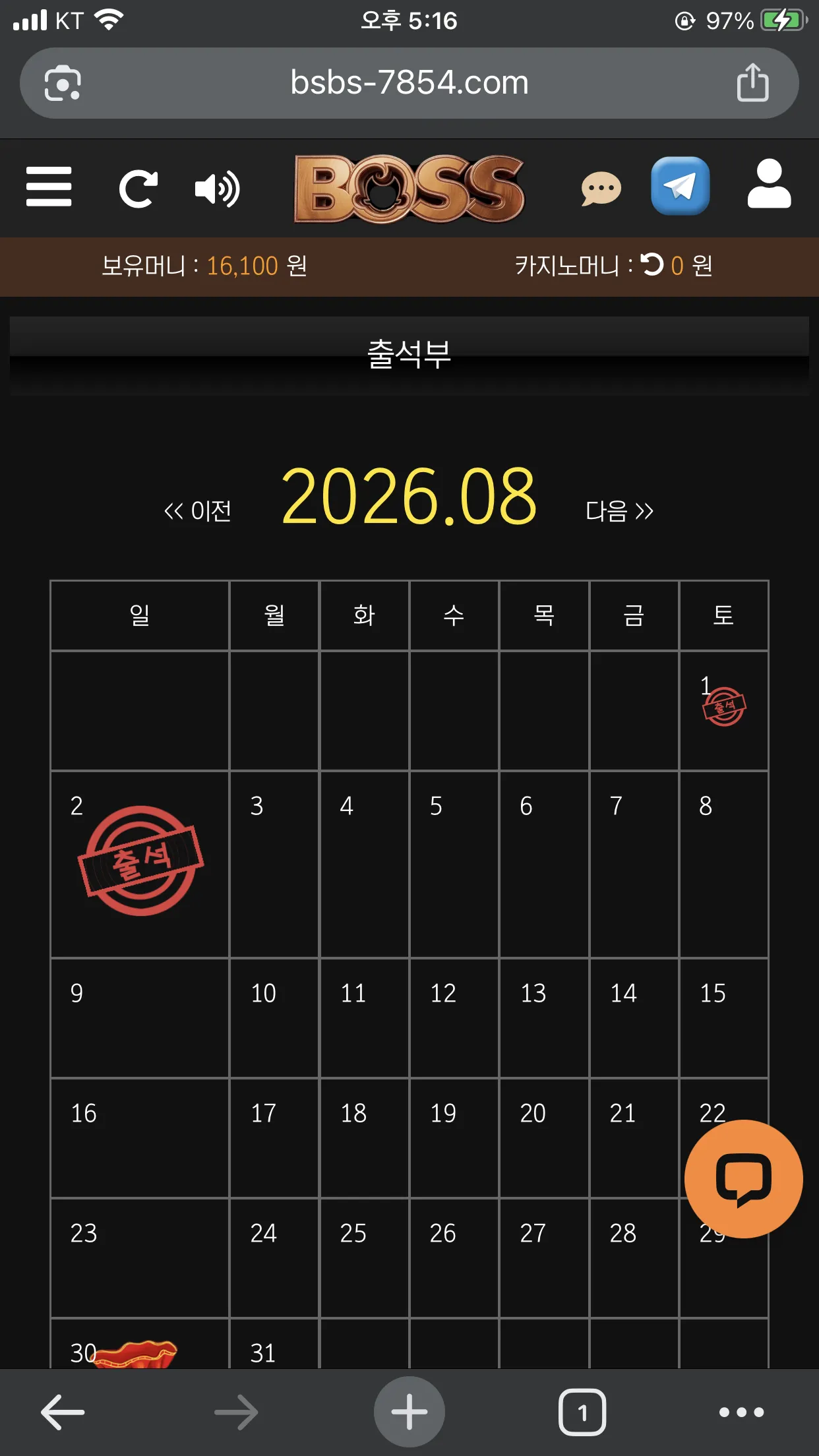Image resolution: width=819 pixels, height=1456 pixels.
Task: Open the Telegram channel icon
Action: coord(681,186)
